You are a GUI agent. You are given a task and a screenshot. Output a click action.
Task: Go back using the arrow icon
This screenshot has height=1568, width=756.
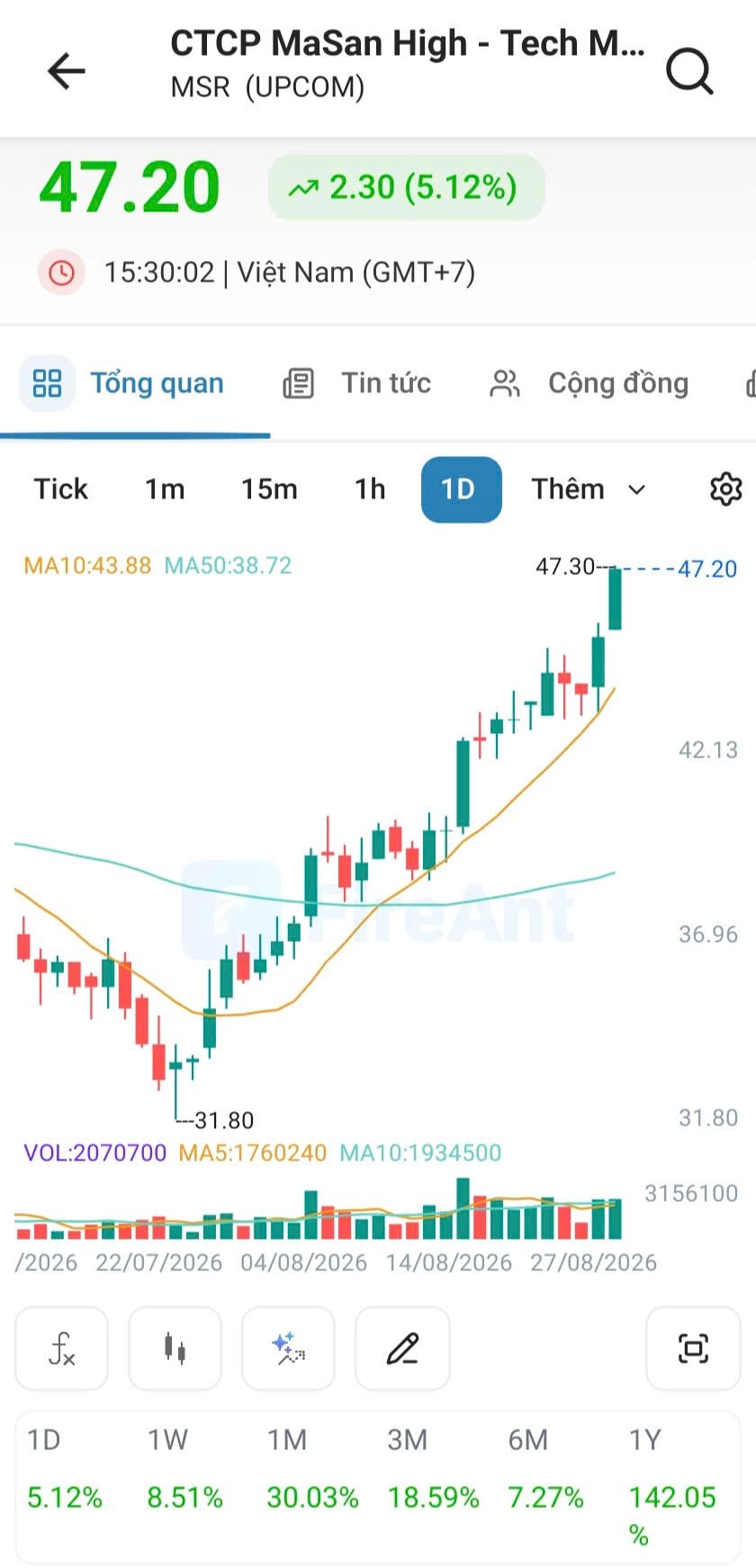[66, 71]
